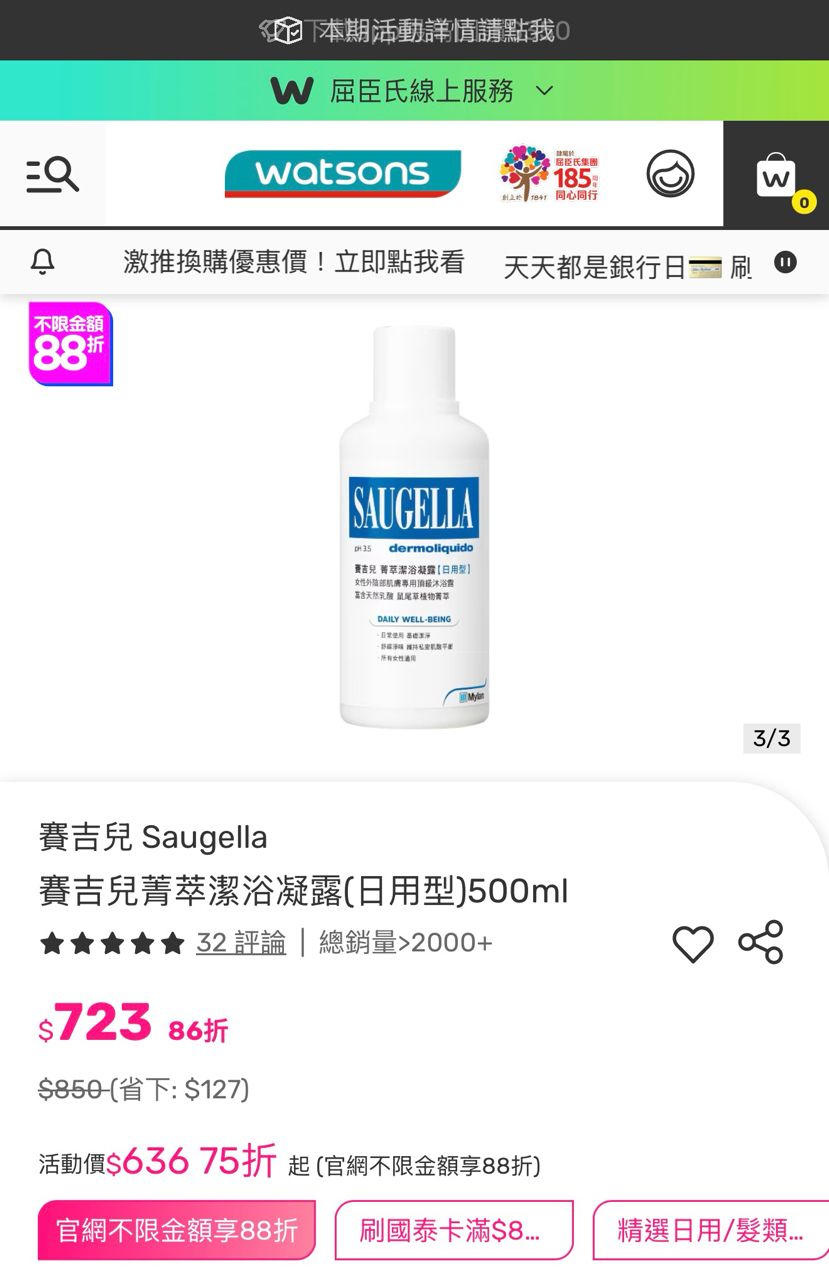The width and height of the screenshot is (829, 1280).
Task: Open 賽吉兒 Saugella brand page
Action: (x=153, y=836)
